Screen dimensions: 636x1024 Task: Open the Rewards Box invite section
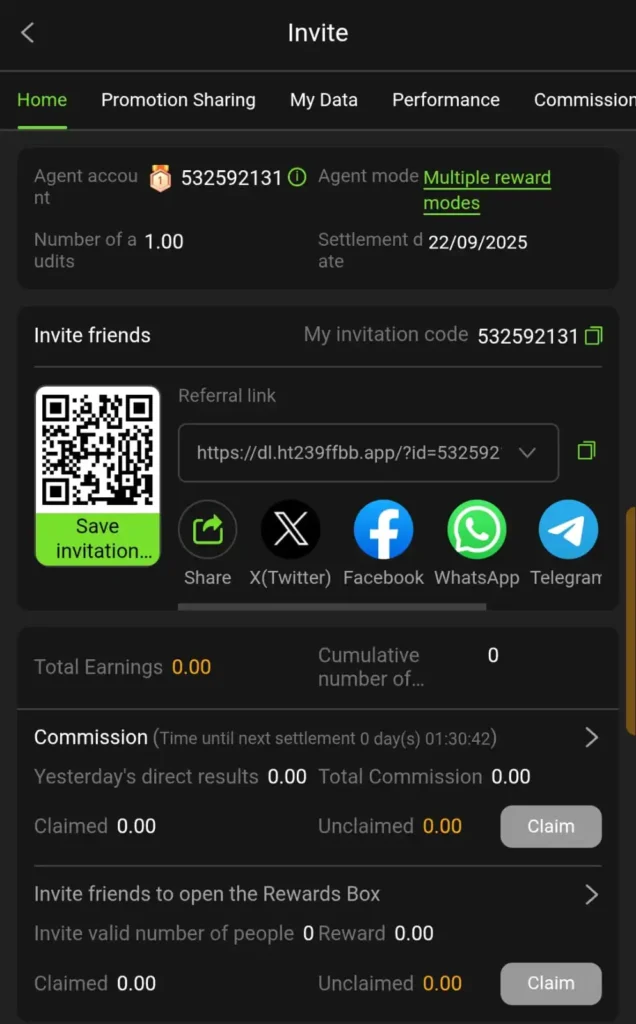pos(591,894)
